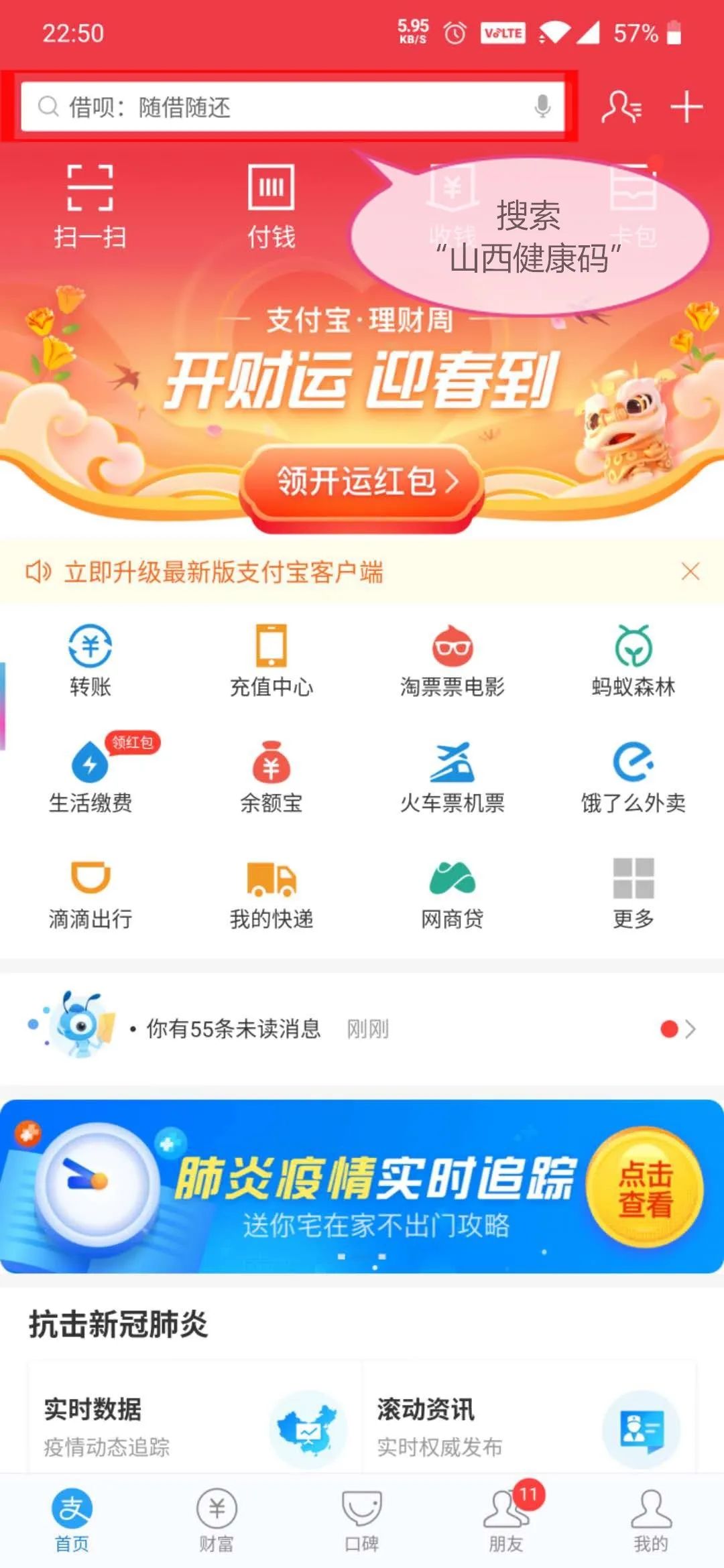724x1568 pixels.
Task: Switch to the 朋友 tab
Action: (507, 1520)
